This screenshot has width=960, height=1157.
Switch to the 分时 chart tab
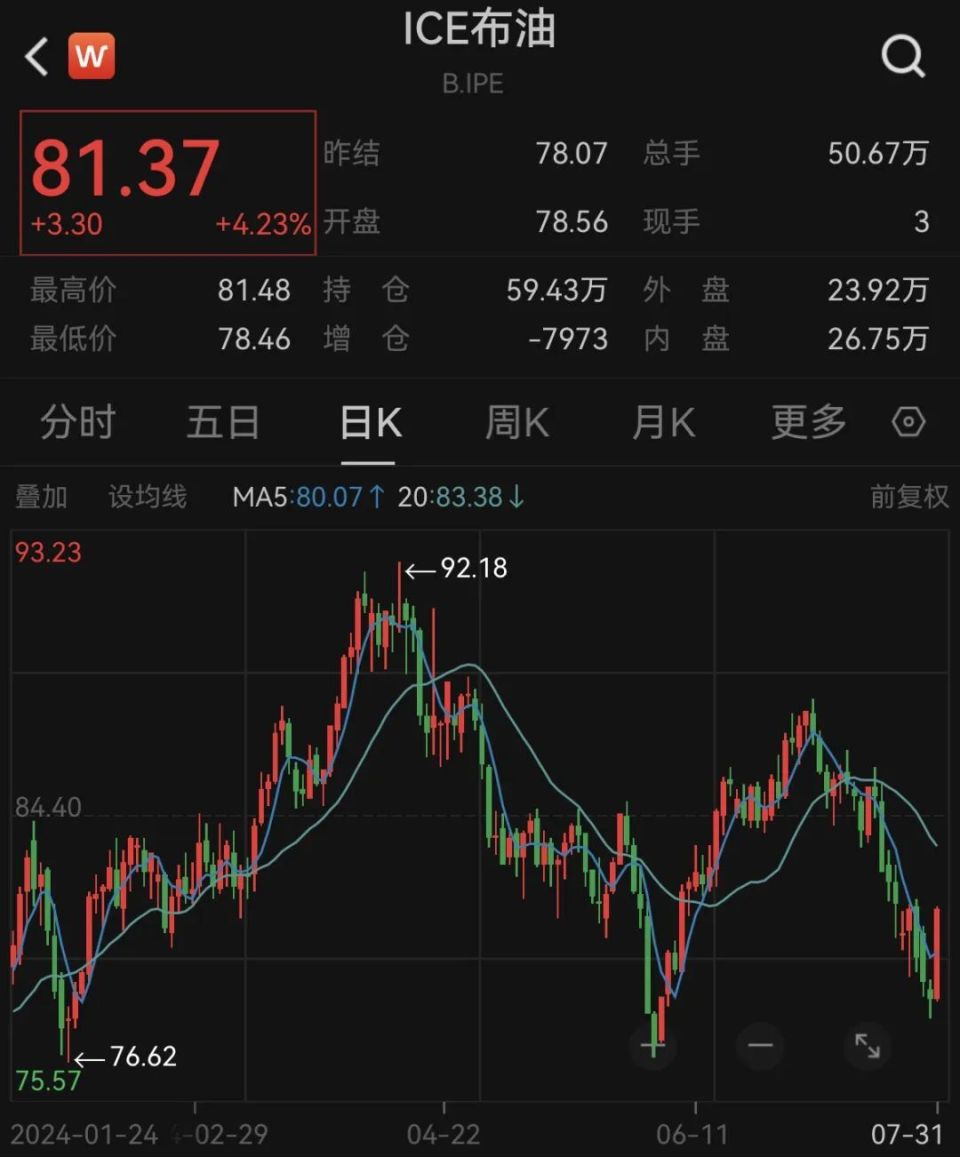tap(78, 423)
